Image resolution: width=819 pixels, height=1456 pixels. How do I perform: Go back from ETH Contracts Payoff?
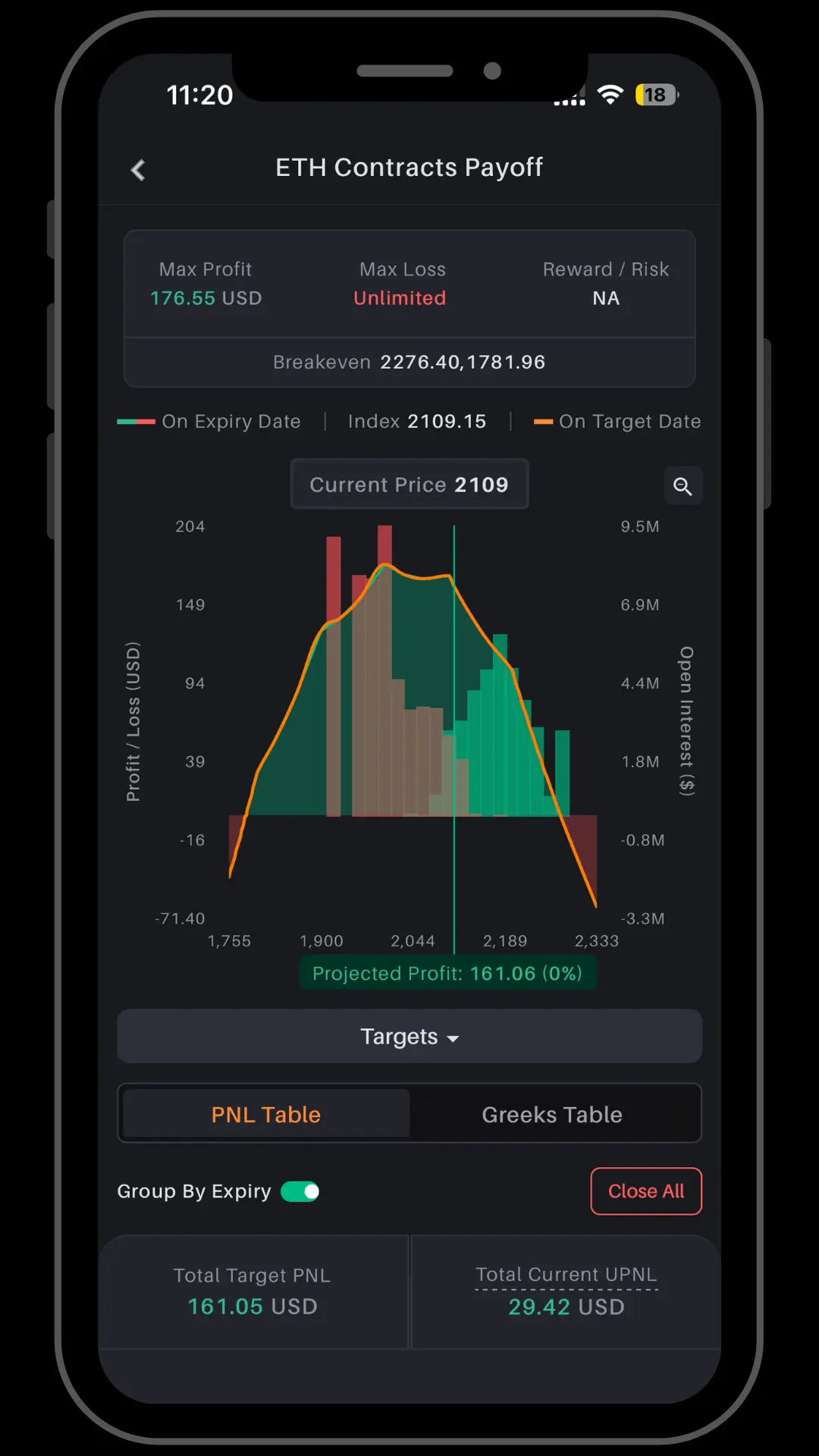(x=138, y=170)
